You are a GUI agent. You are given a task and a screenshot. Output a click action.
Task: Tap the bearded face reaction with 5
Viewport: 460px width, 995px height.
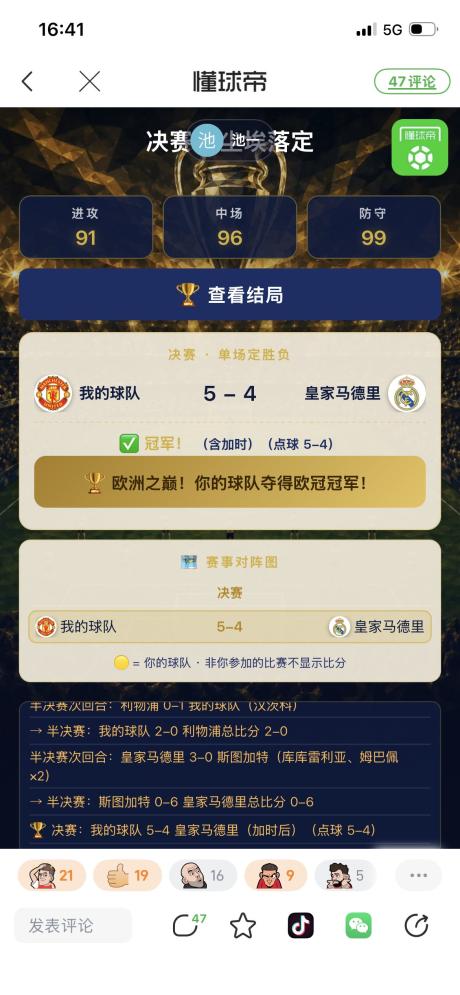(345, 876)
